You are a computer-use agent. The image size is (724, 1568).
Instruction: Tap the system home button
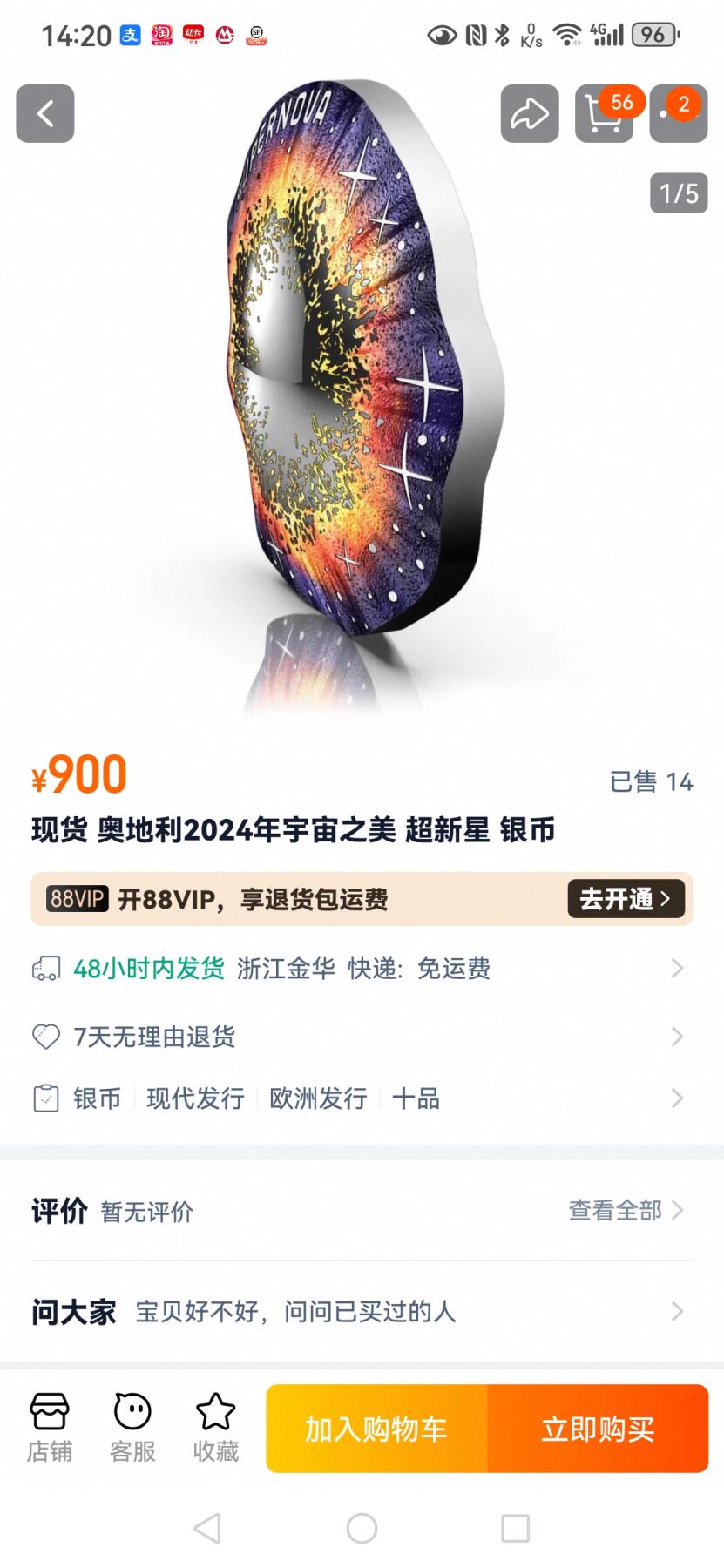tap(362, 1527)
